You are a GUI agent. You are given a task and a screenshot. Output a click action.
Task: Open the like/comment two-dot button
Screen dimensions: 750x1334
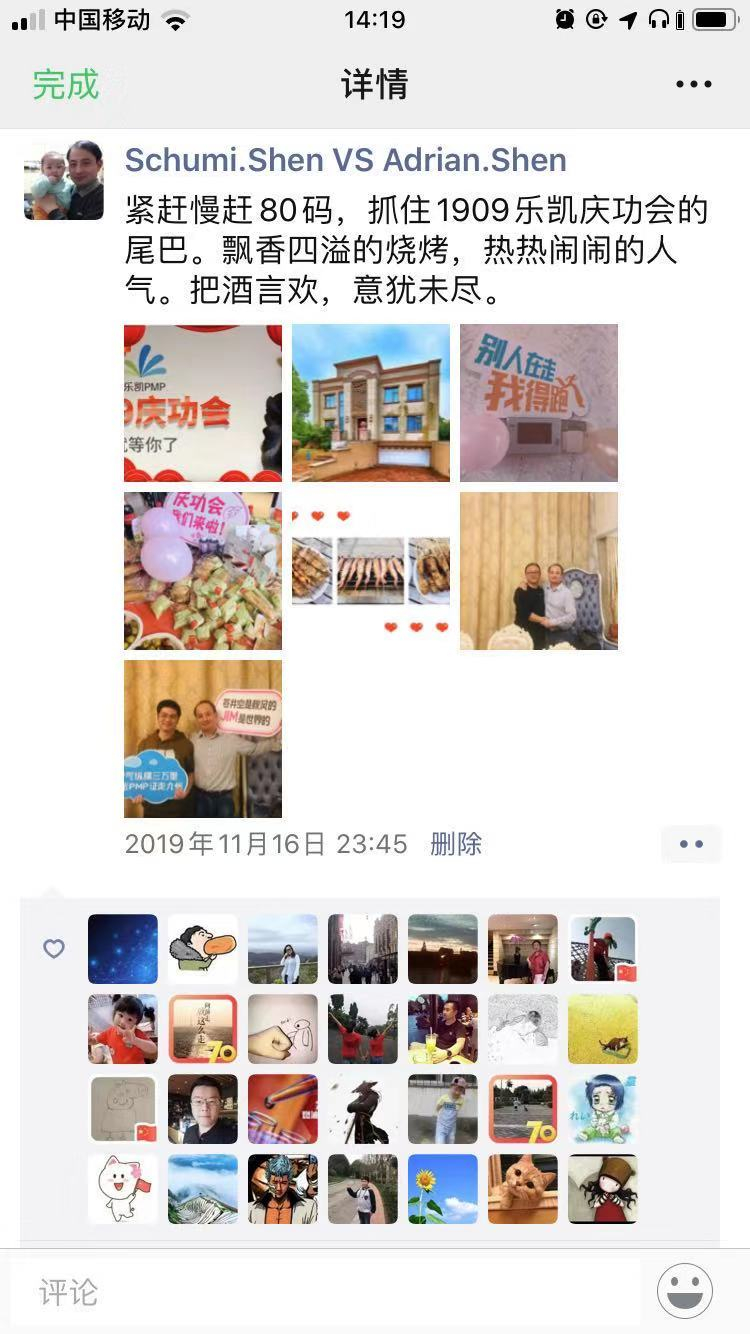click(x=691, y=844)
